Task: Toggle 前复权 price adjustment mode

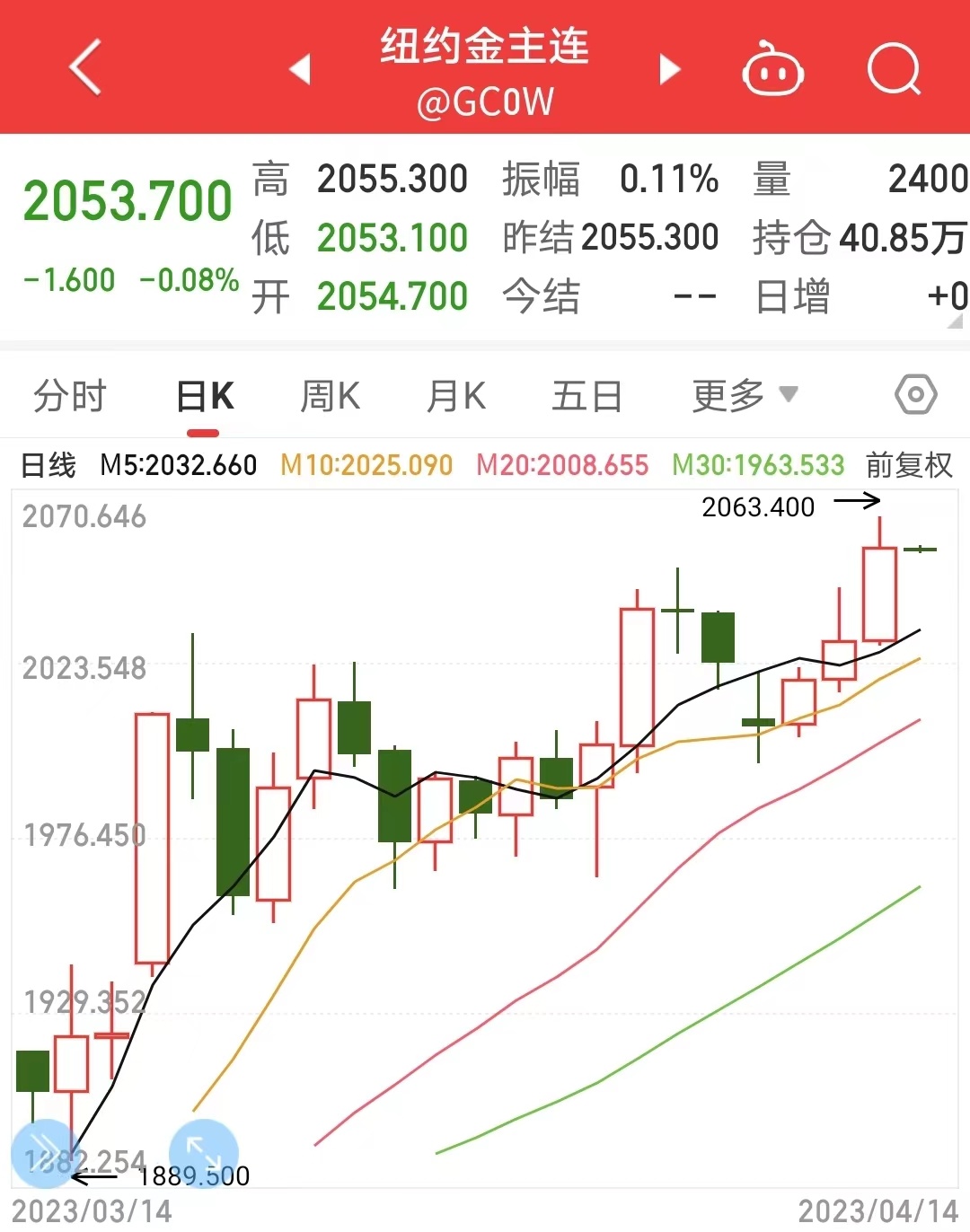Action: tap(907, 465)
